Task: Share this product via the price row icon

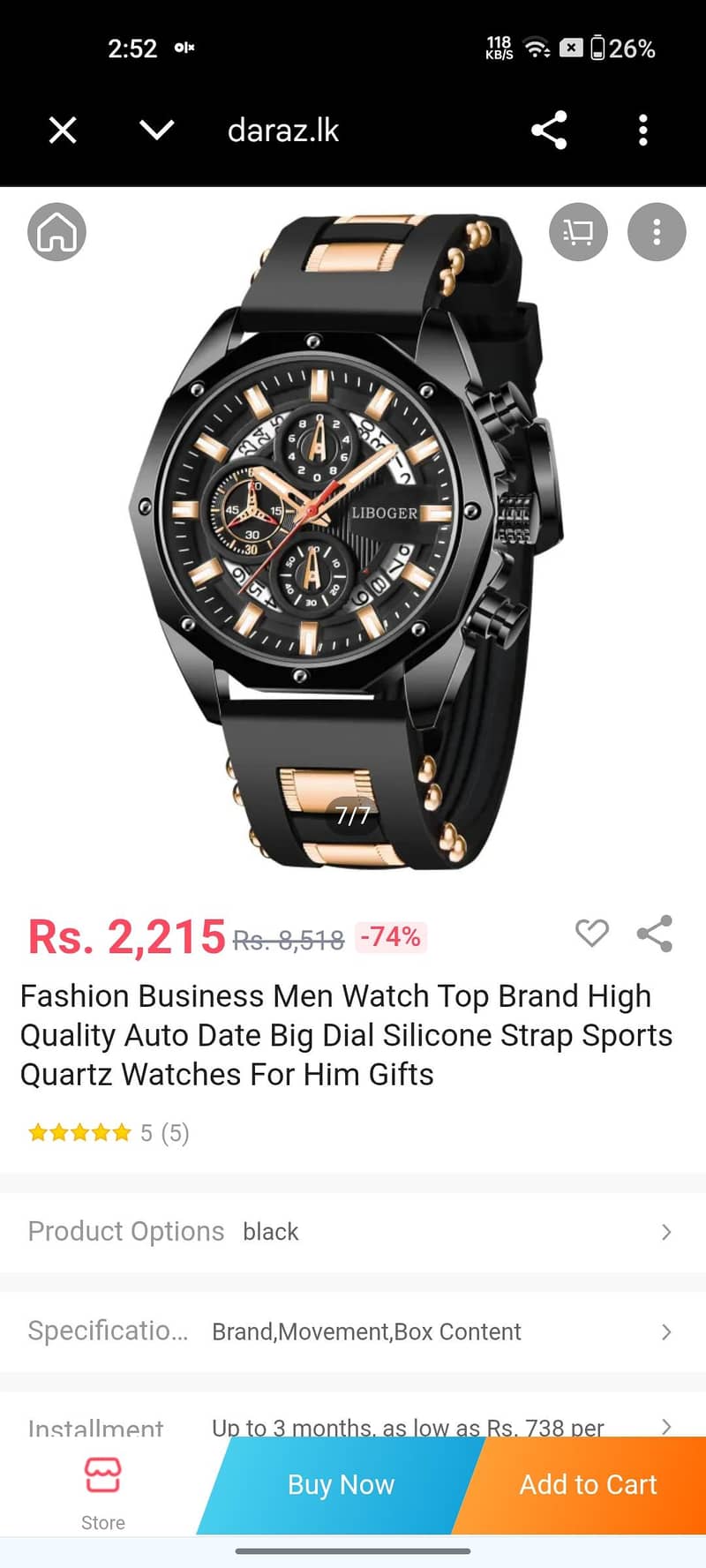Action: point(655,934)
